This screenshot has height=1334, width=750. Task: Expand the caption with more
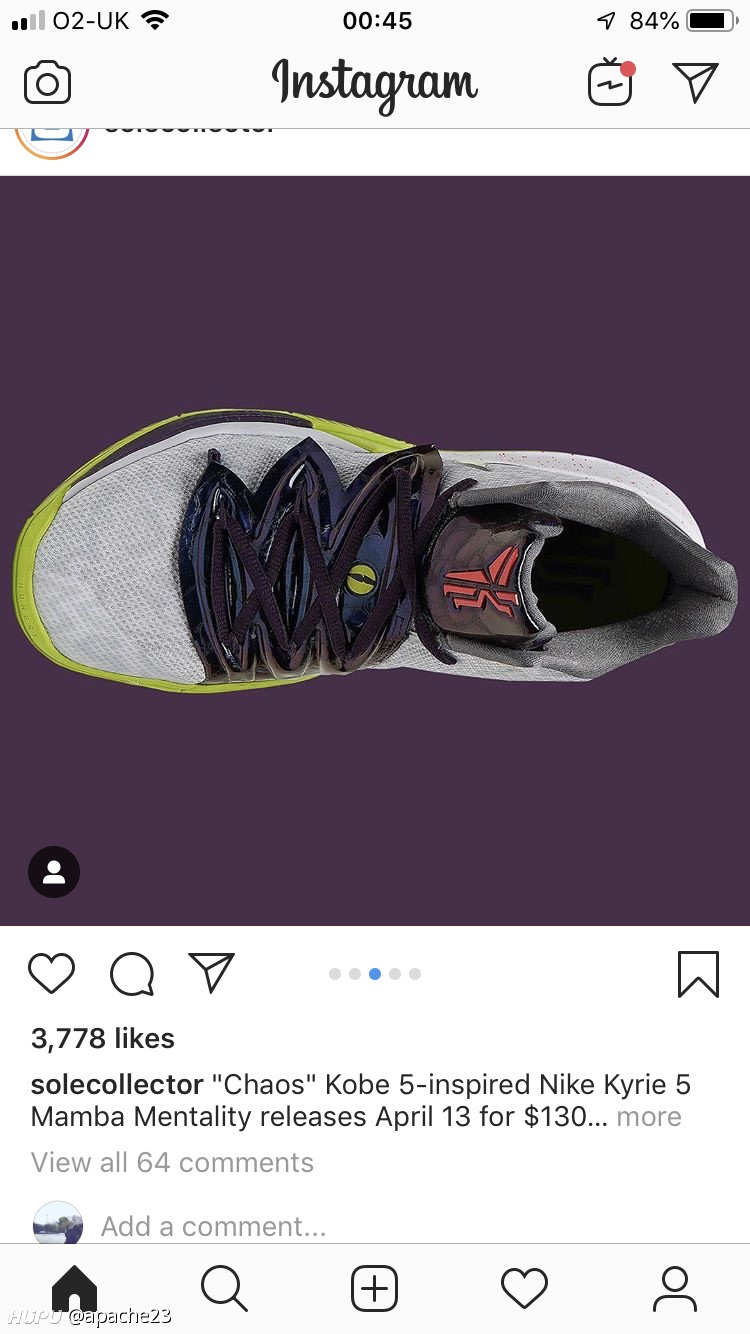click(x=649, y=1117)
